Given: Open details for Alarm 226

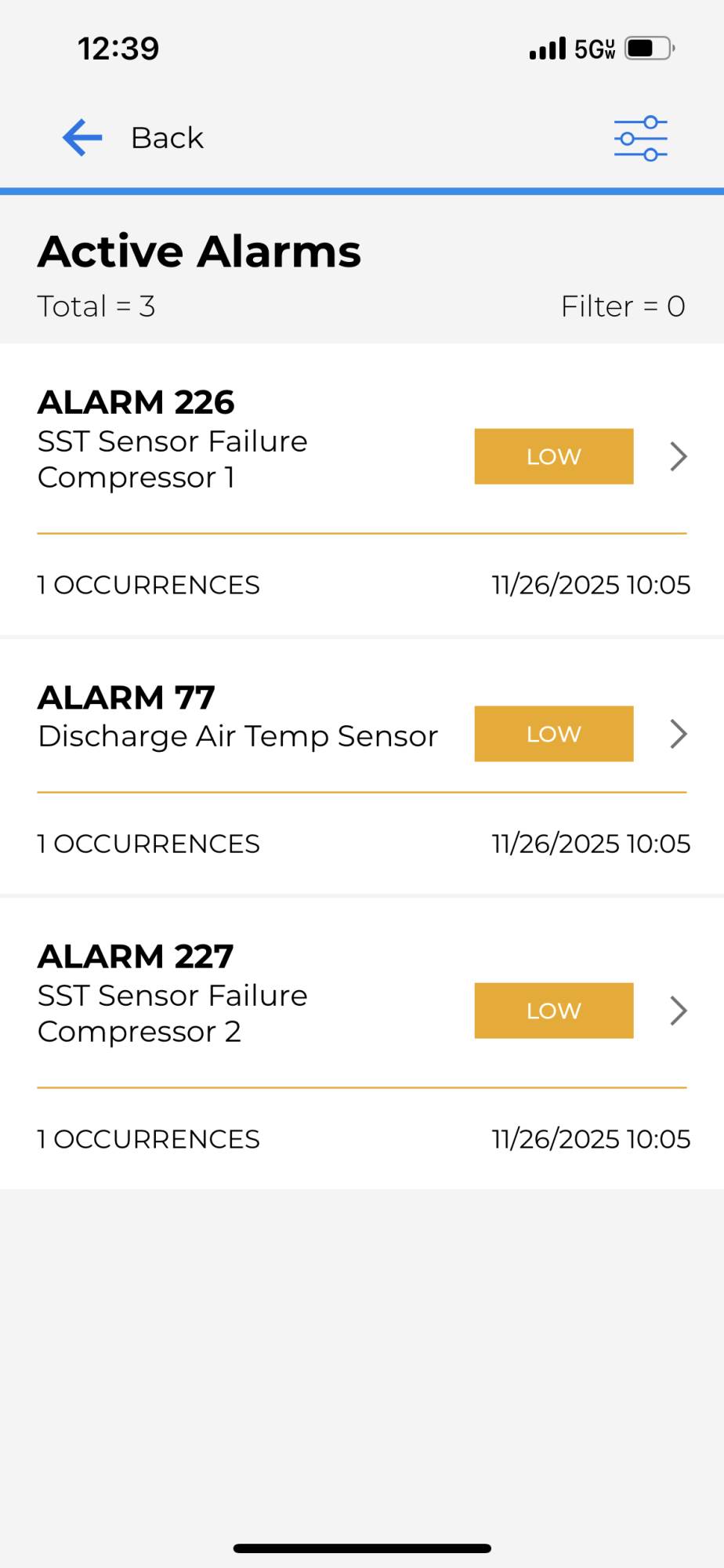Looking at the screenshot, I should 678,456.
